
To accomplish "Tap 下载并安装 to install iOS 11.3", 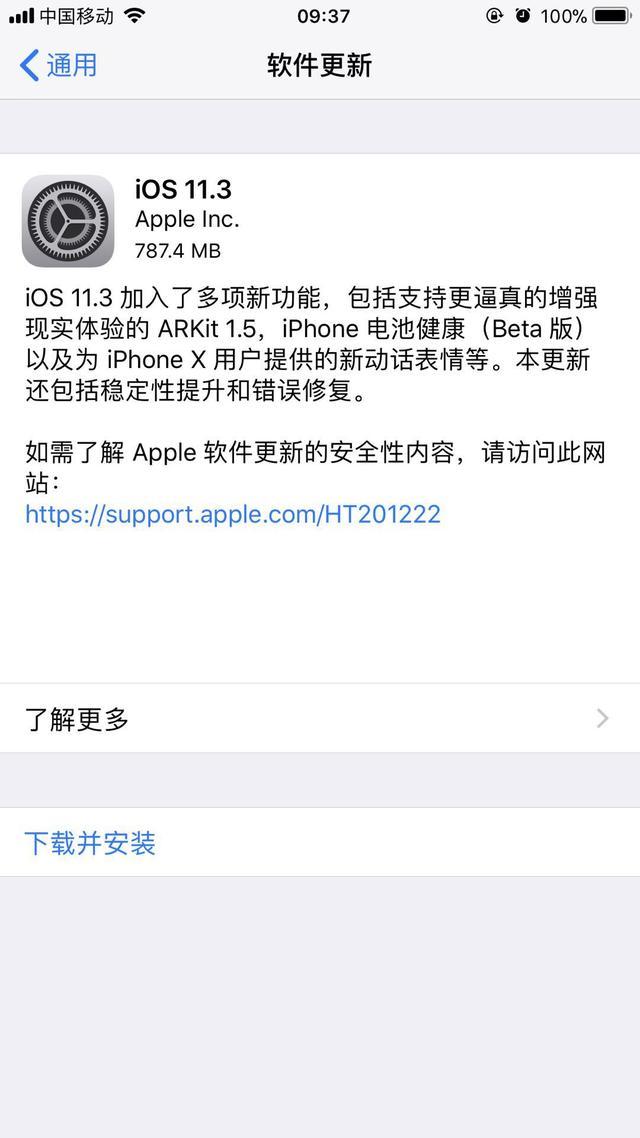I will tap(90, 843).
